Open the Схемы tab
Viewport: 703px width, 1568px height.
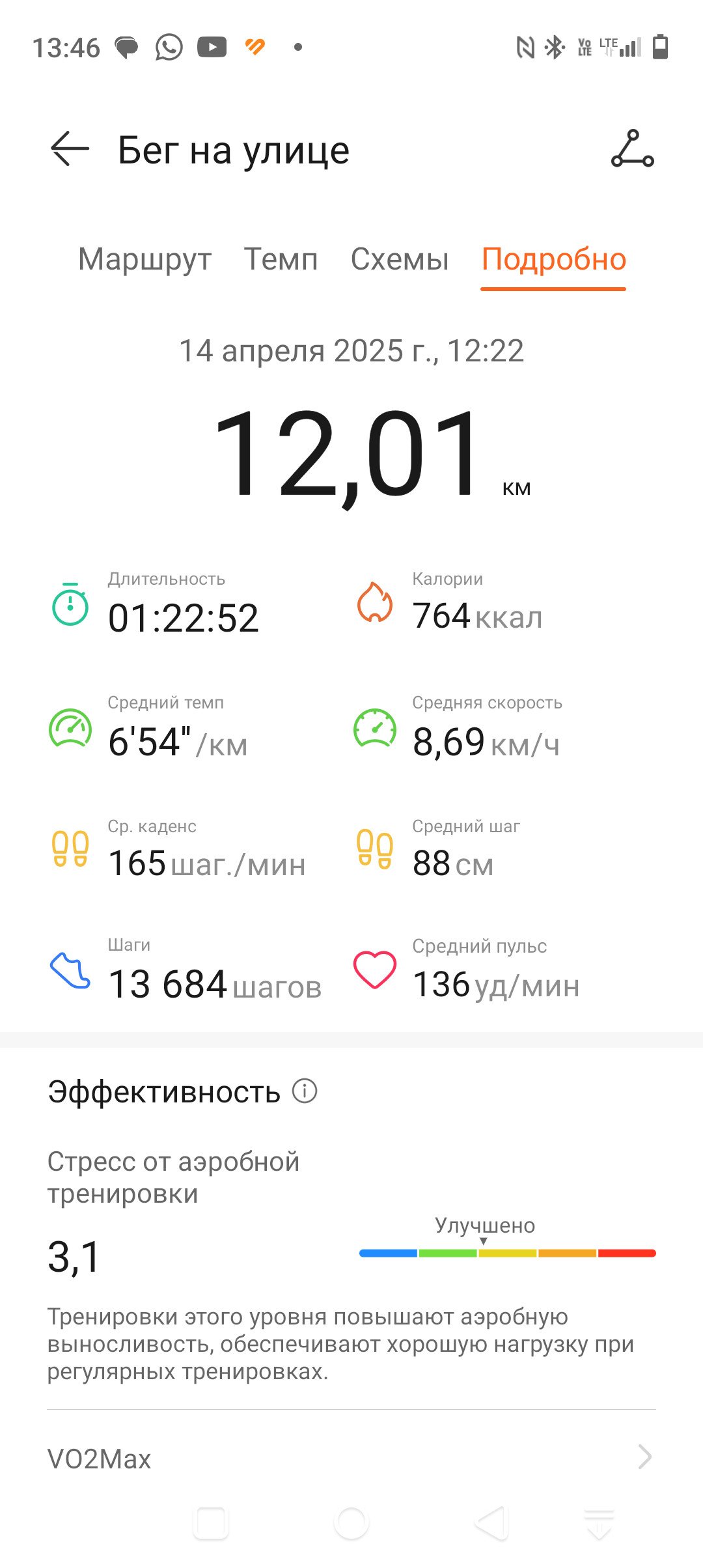[x=400, y=259]
